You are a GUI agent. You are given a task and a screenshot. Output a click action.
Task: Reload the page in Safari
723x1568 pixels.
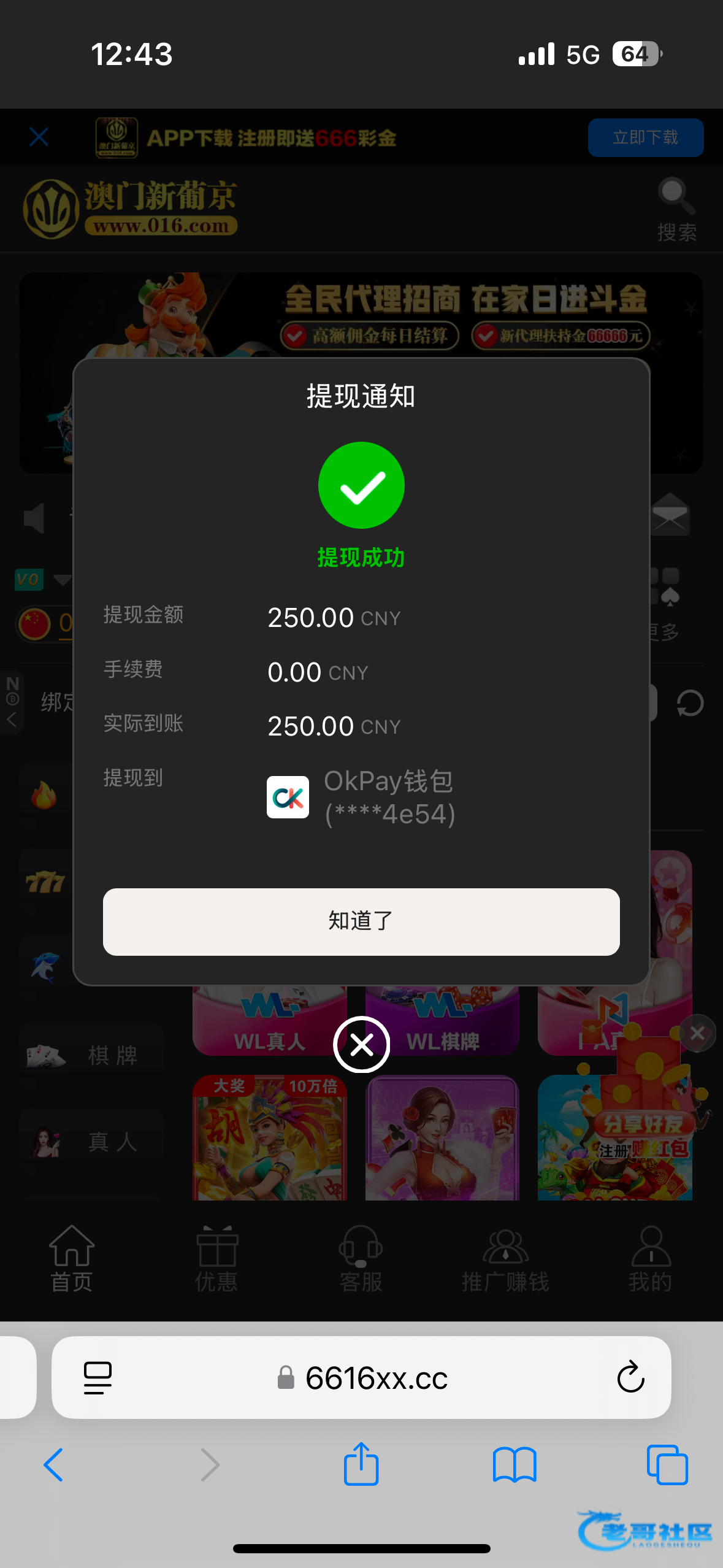[630, 1378]
